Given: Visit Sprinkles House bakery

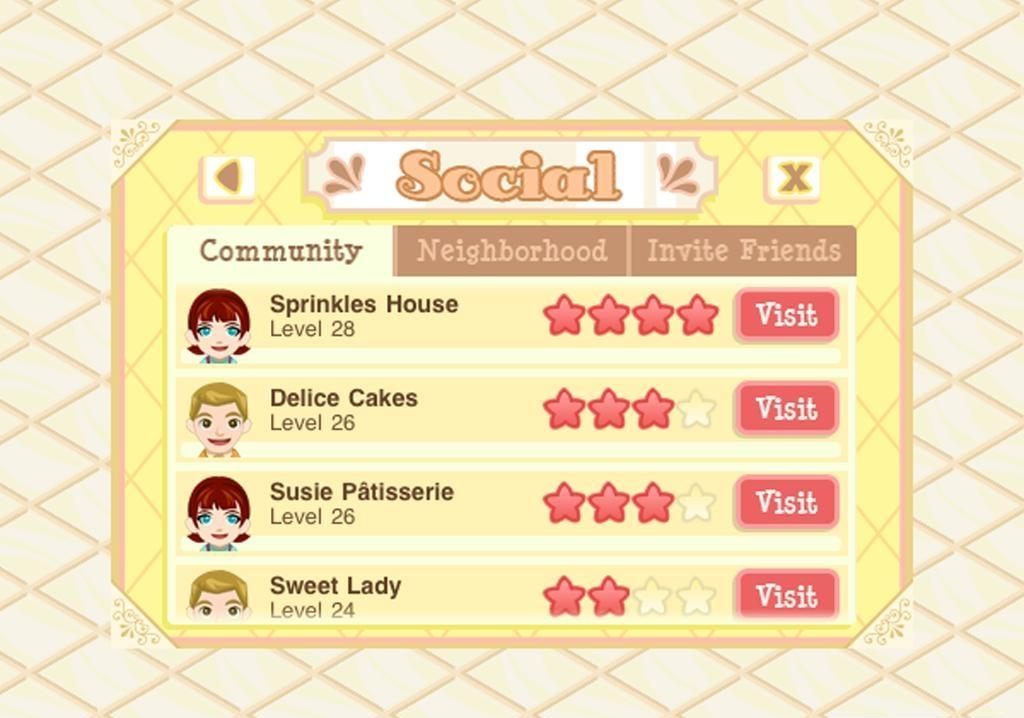Looking at the screenshot, I should (x=787, y=315).
